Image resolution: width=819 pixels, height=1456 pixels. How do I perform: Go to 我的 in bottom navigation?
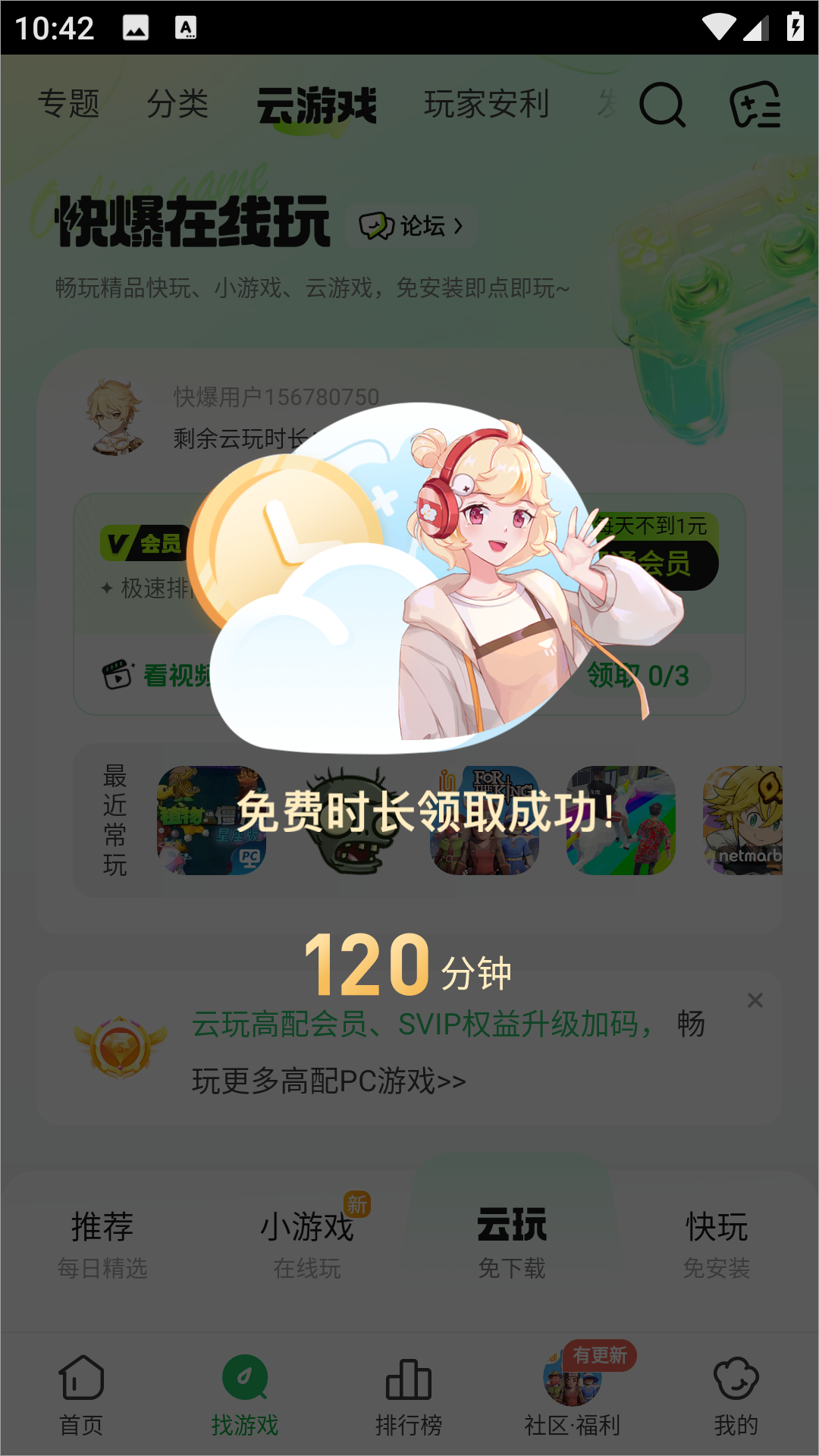coord(736,1395)
